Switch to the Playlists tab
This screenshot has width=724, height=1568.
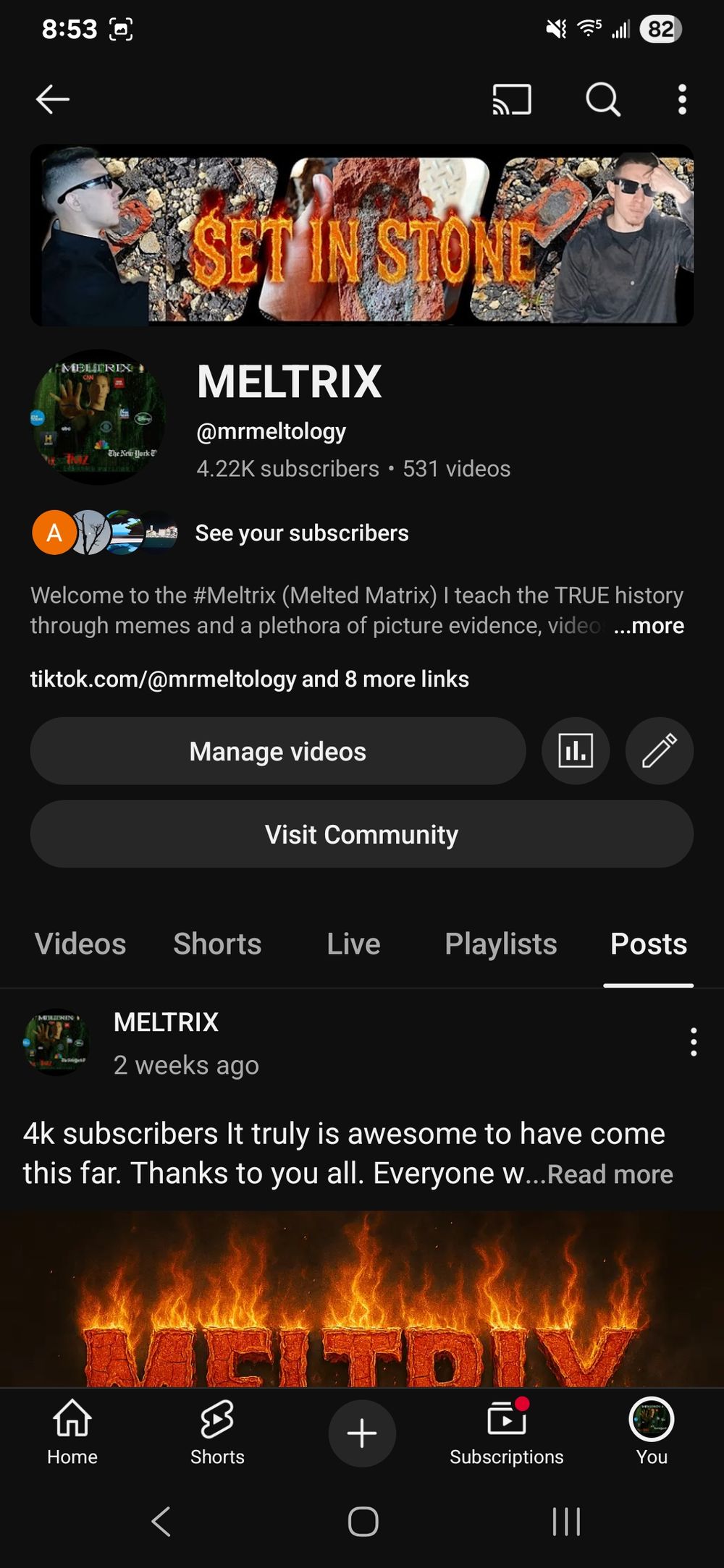point(501,944)
